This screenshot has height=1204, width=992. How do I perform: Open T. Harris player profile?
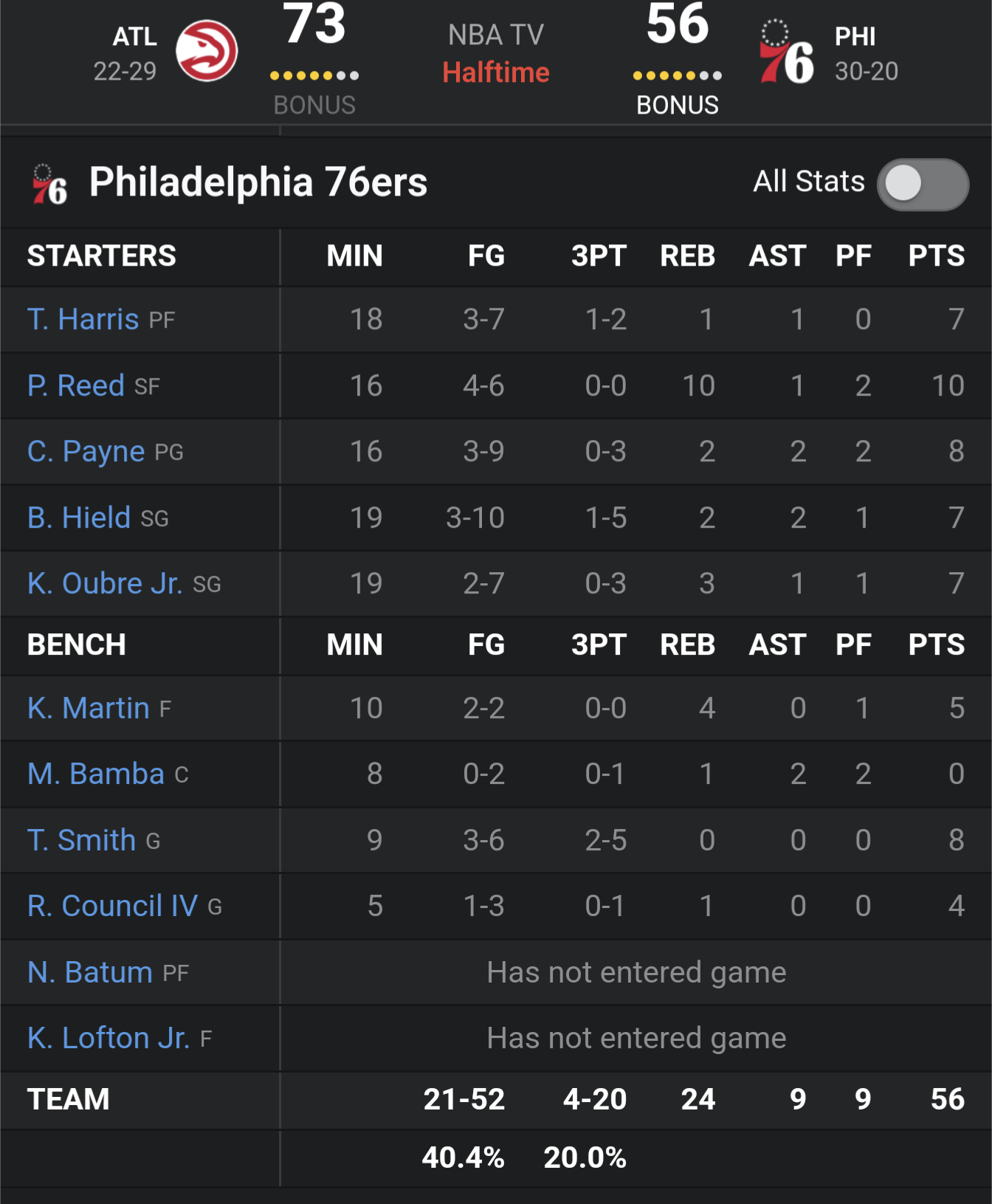(x=83, y=320)
